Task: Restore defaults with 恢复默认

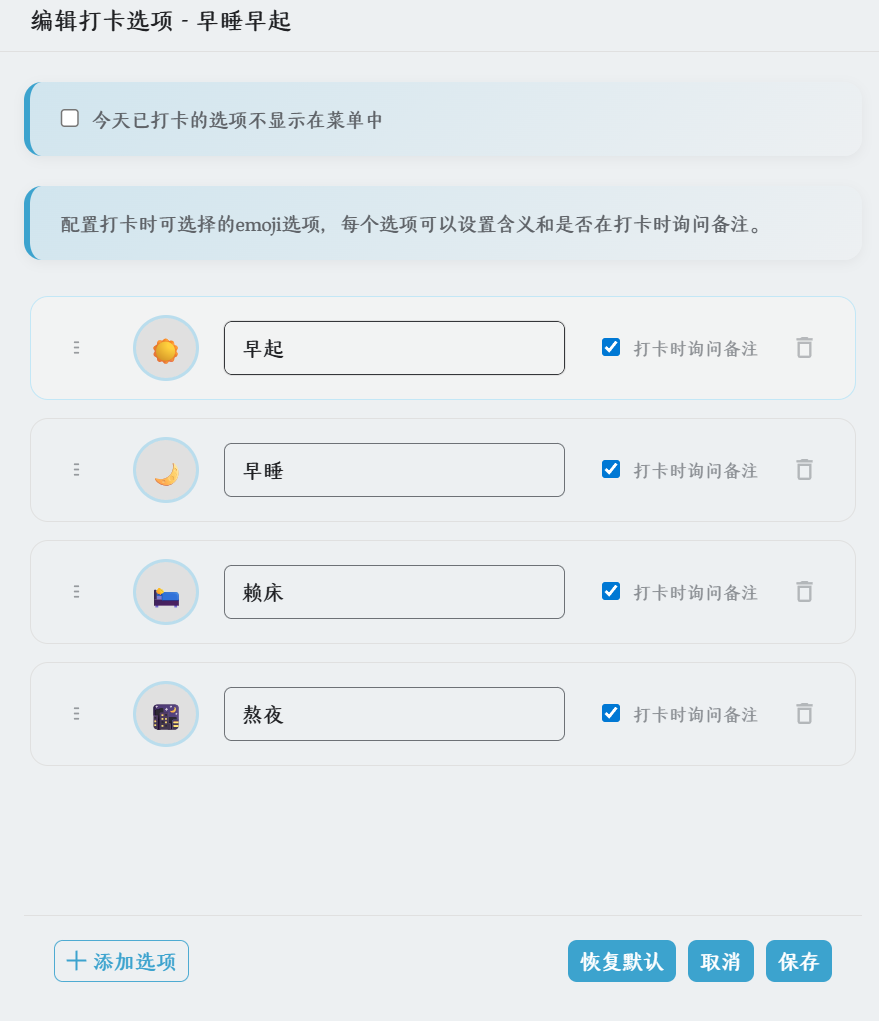Action: pos(621,960)
